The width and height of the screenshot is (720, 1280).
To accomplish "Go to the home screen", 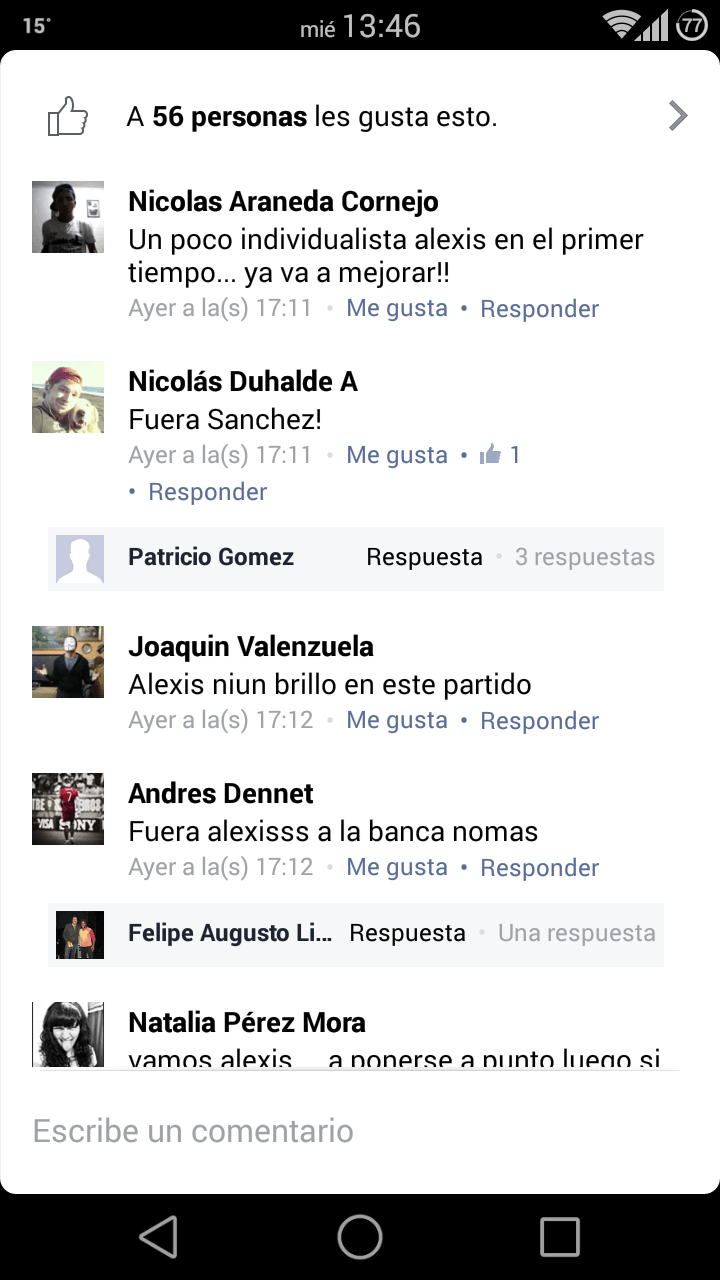I will click(x=360, y=1237).
